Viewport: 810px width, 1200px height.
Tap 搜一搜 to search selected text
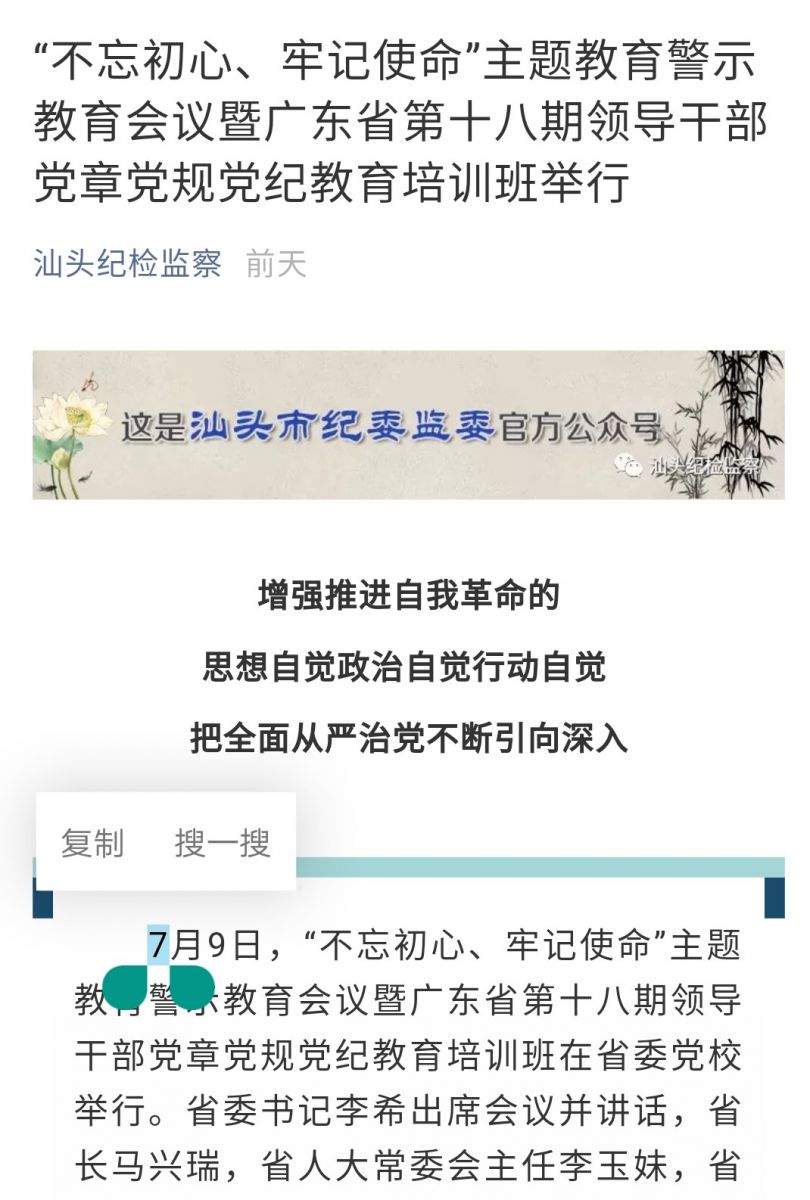pyautogui.click(x=222, y=843)
